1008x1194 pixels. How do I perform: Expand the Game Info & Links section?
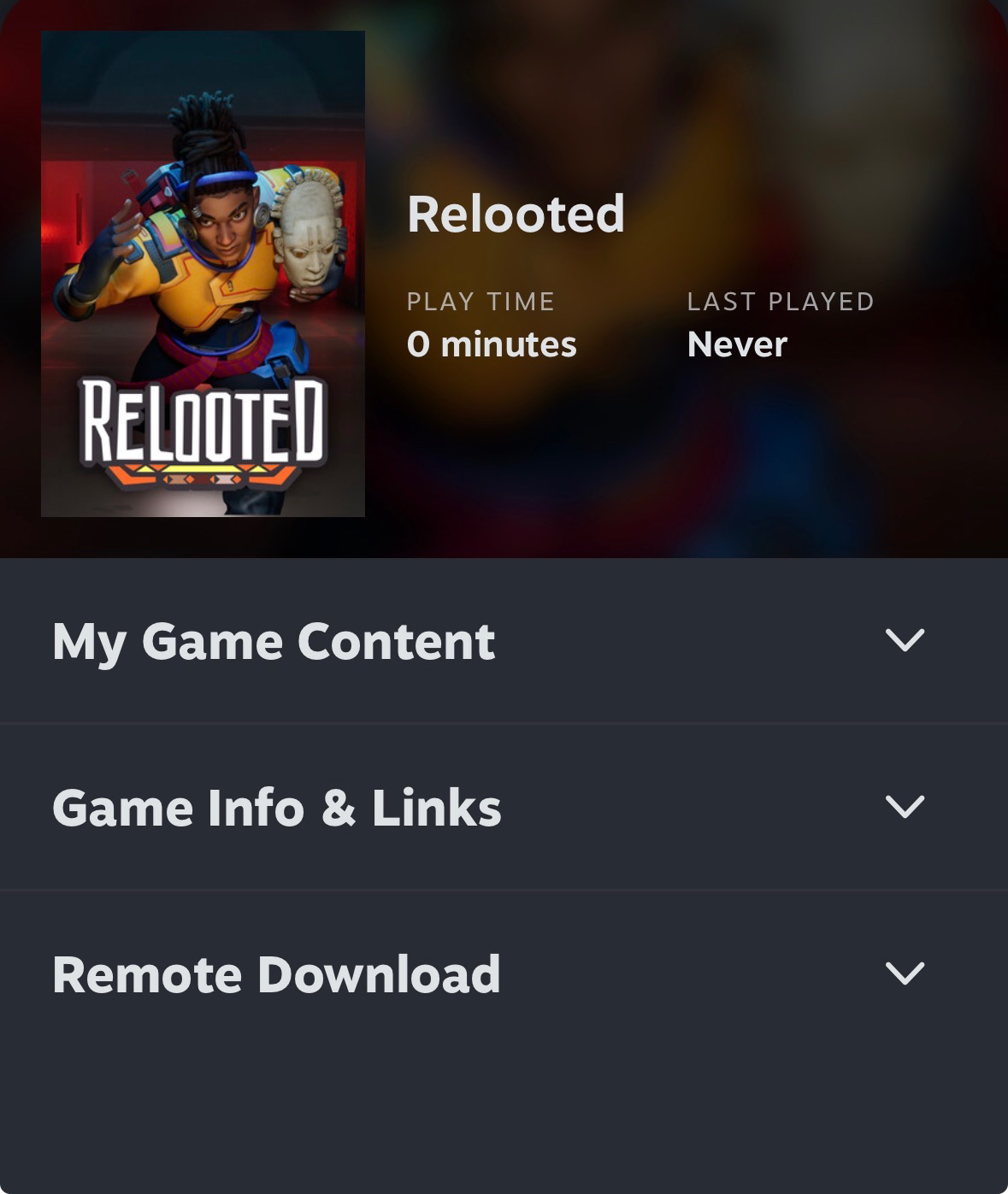(x=905, y=807)
